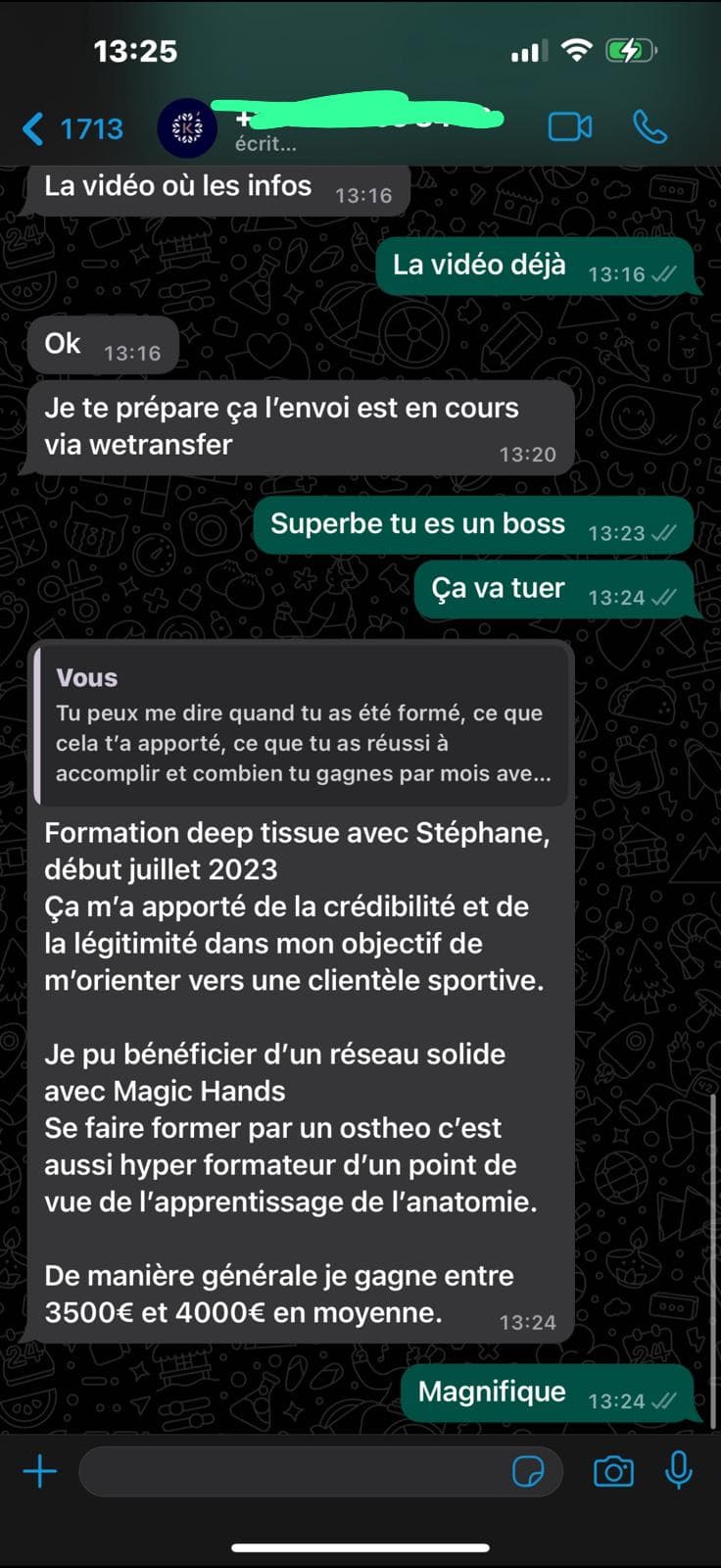Image resolution: width=721 pixels, height=1568 pixels.
Task: Open the attachment menu with the plus icon
Action: pos(39,1471)
